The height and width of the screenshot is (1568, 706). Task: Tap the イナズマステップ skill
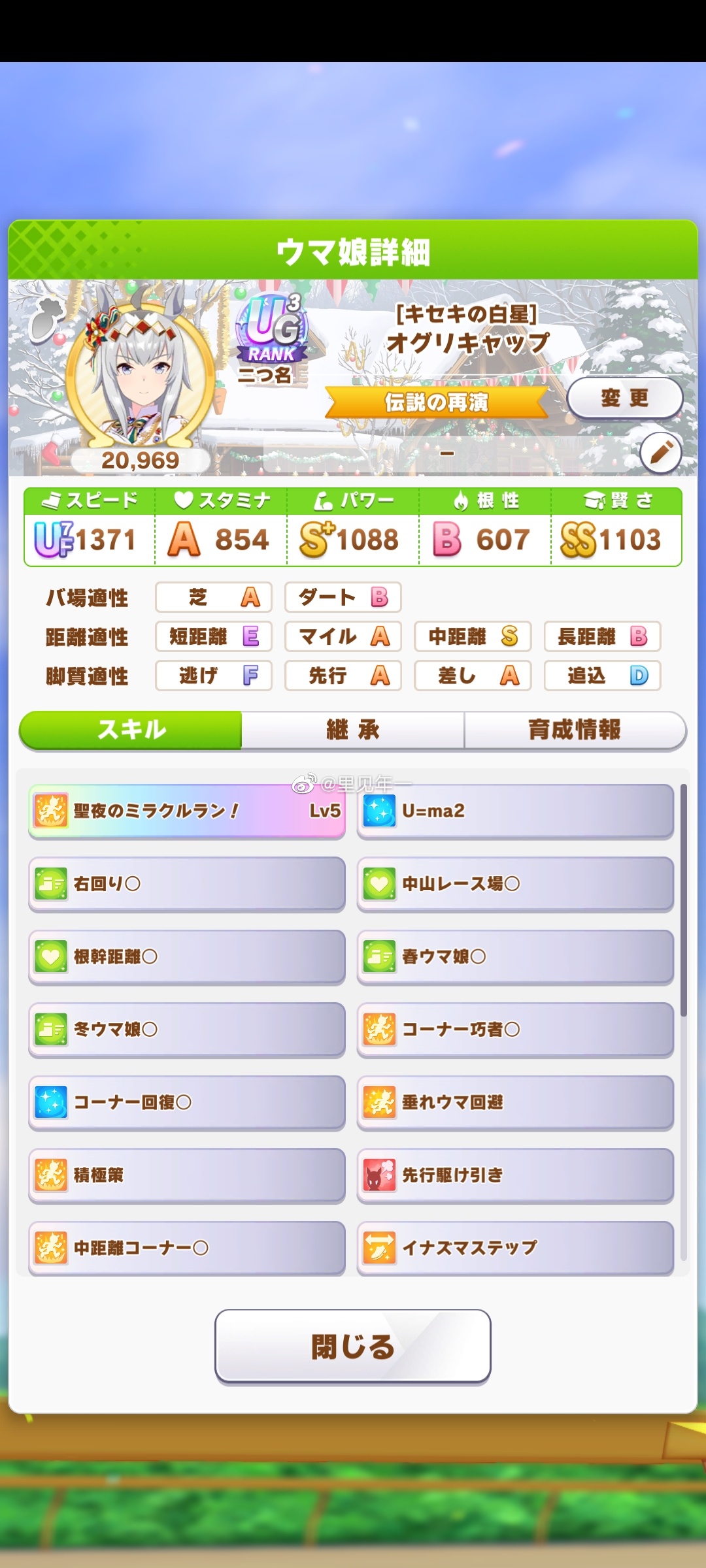(x=515, y=1248)
